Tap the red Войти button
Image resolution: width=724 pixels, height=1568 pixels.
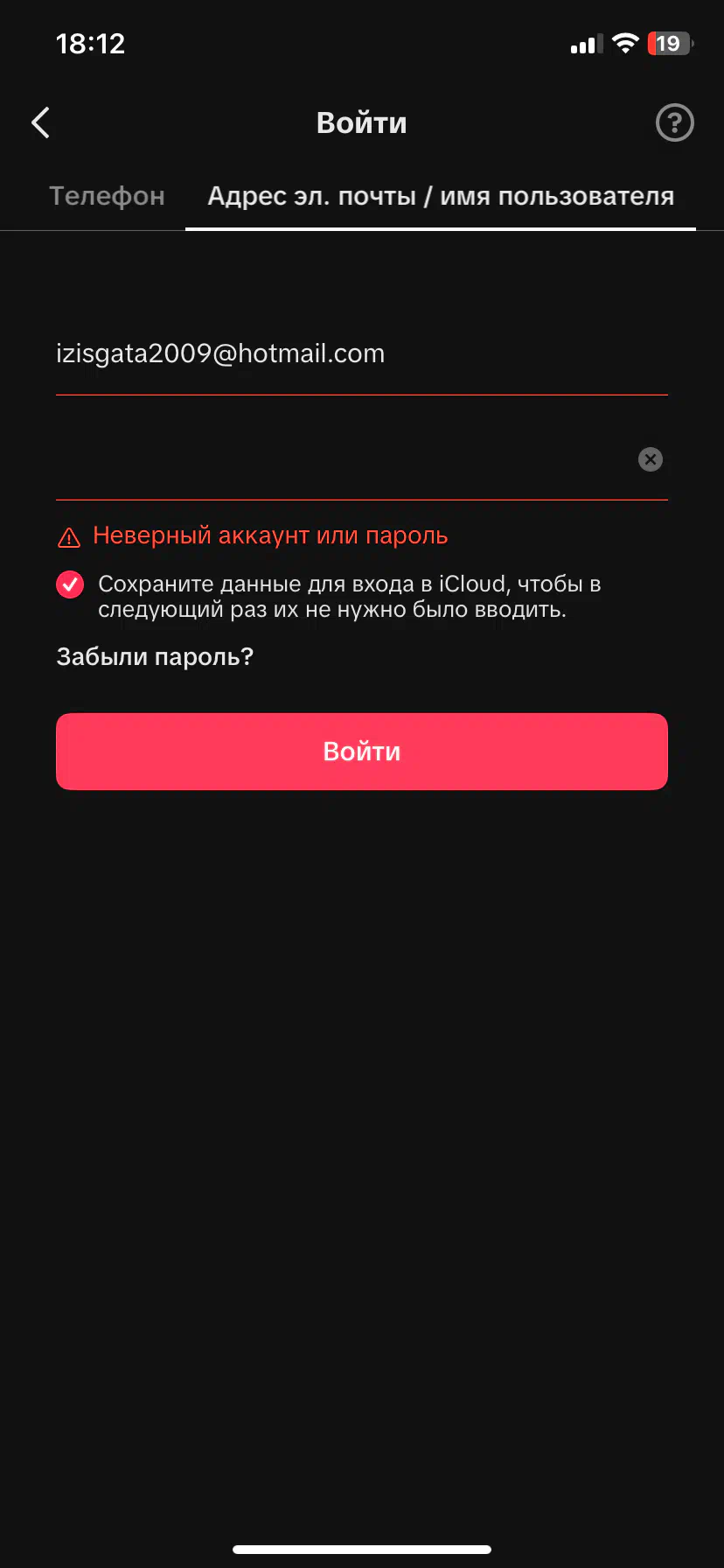click(x=362, y=752)
